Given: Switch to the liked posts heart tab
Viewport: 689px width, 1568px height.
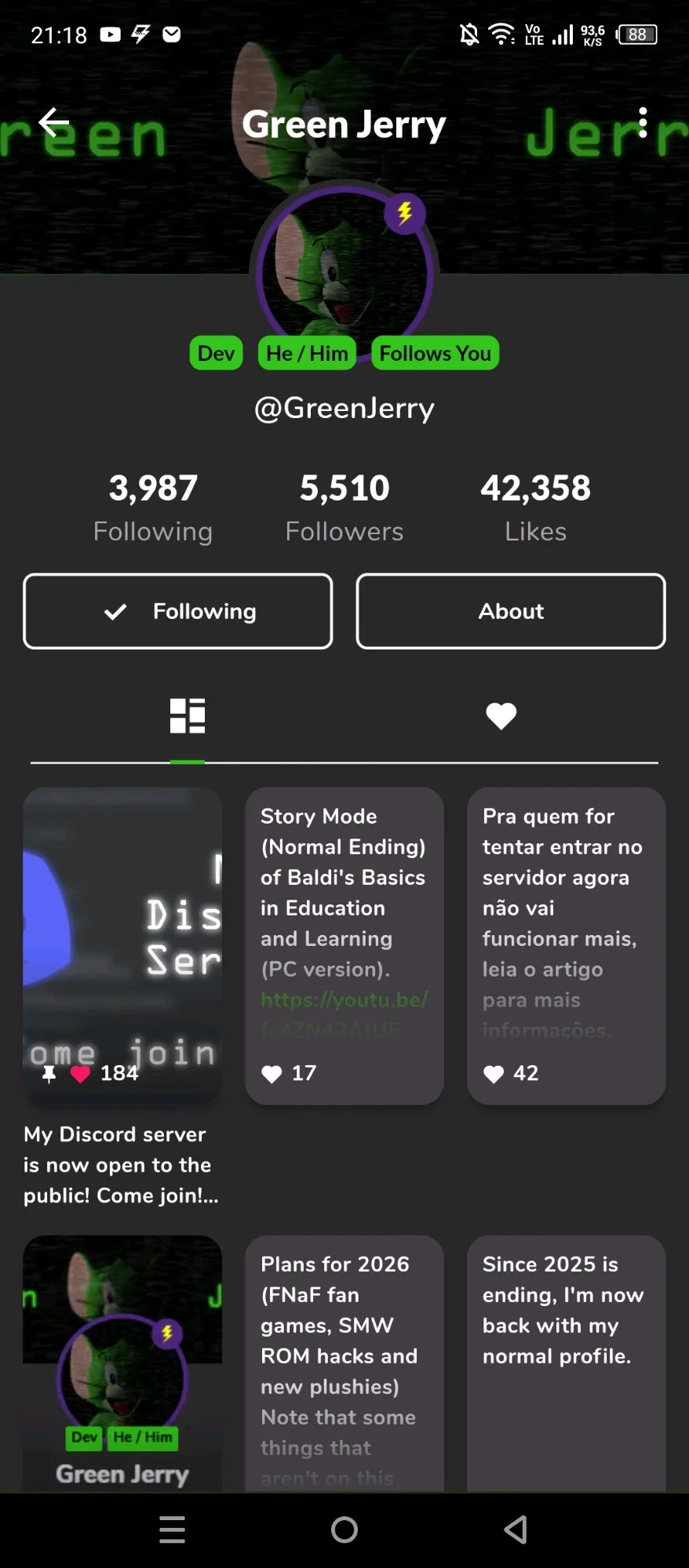Looking at the screenshot, I should [501, 716].
